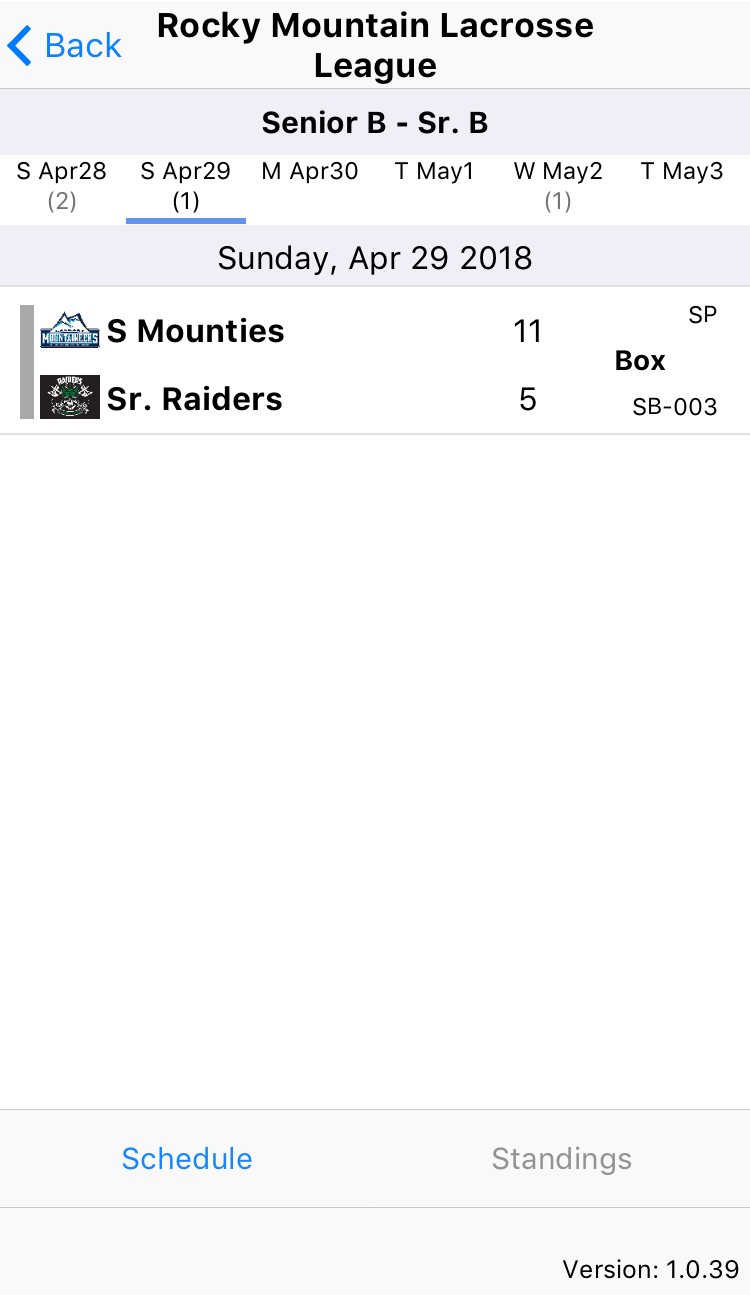
Task: Show games for T May1
Action: [434, 186]
